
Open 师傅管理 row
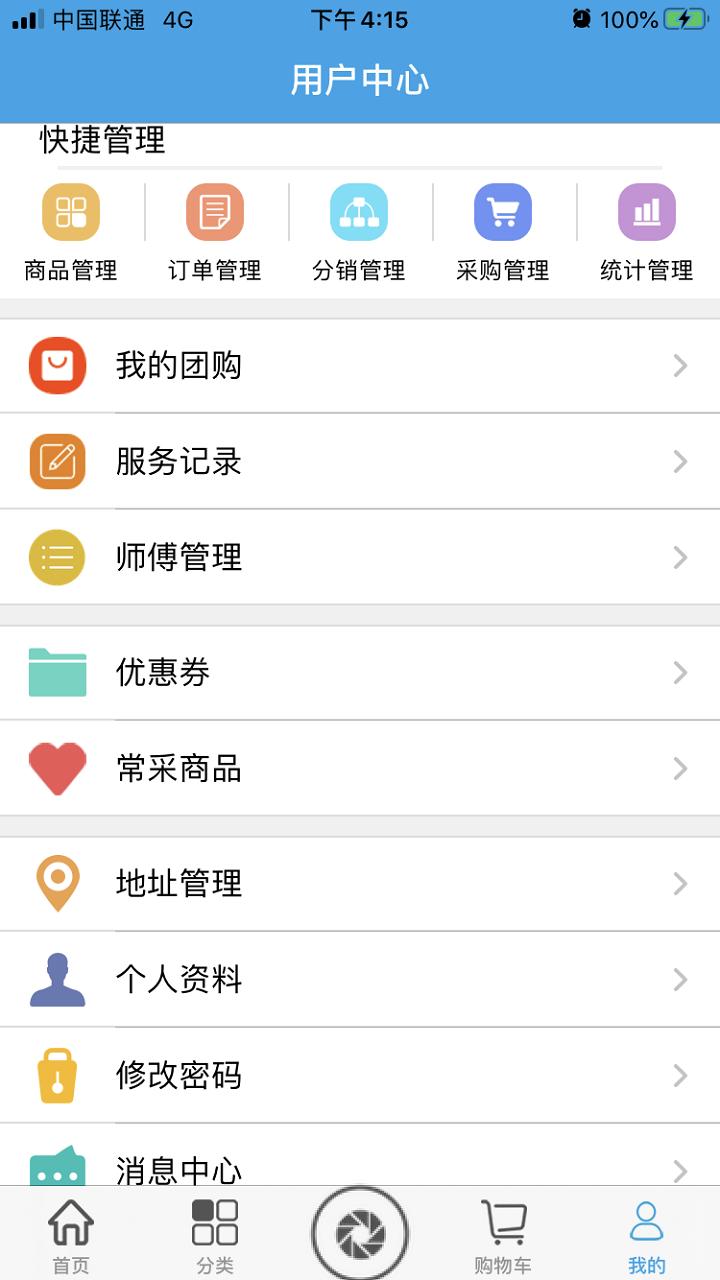pos(360,557)
